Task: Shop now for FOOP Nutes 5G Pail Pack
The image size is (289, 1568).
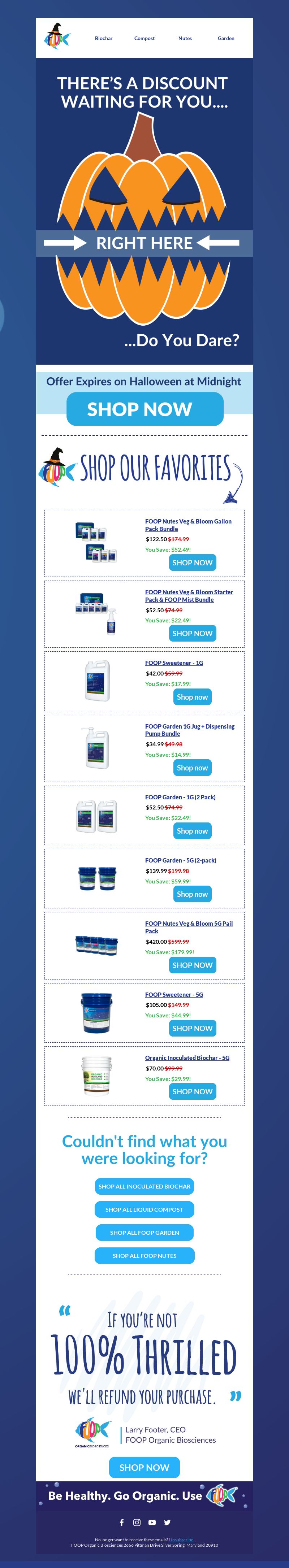Action: click(x=192, y=965)
